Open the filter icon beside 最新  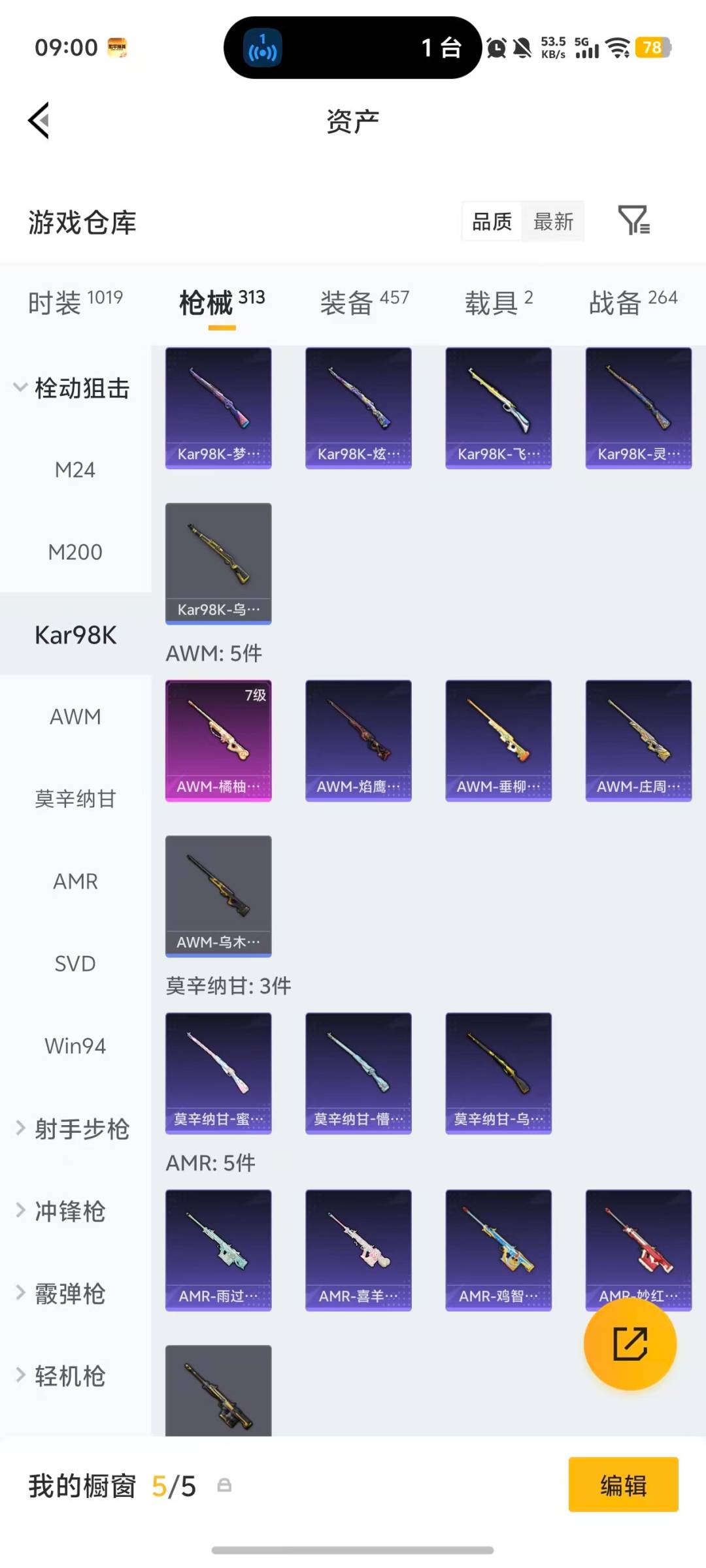[633, 221]
